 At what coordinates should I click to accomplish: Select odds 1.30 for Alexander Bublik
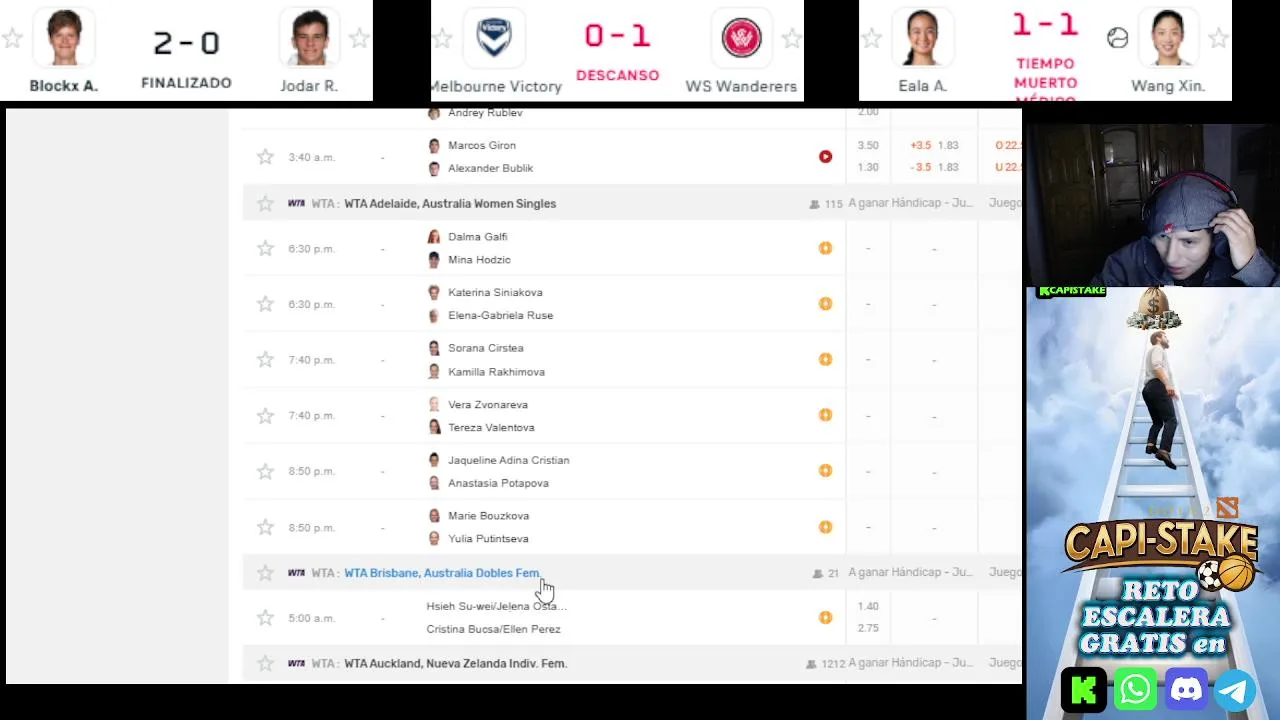point(867,168)
